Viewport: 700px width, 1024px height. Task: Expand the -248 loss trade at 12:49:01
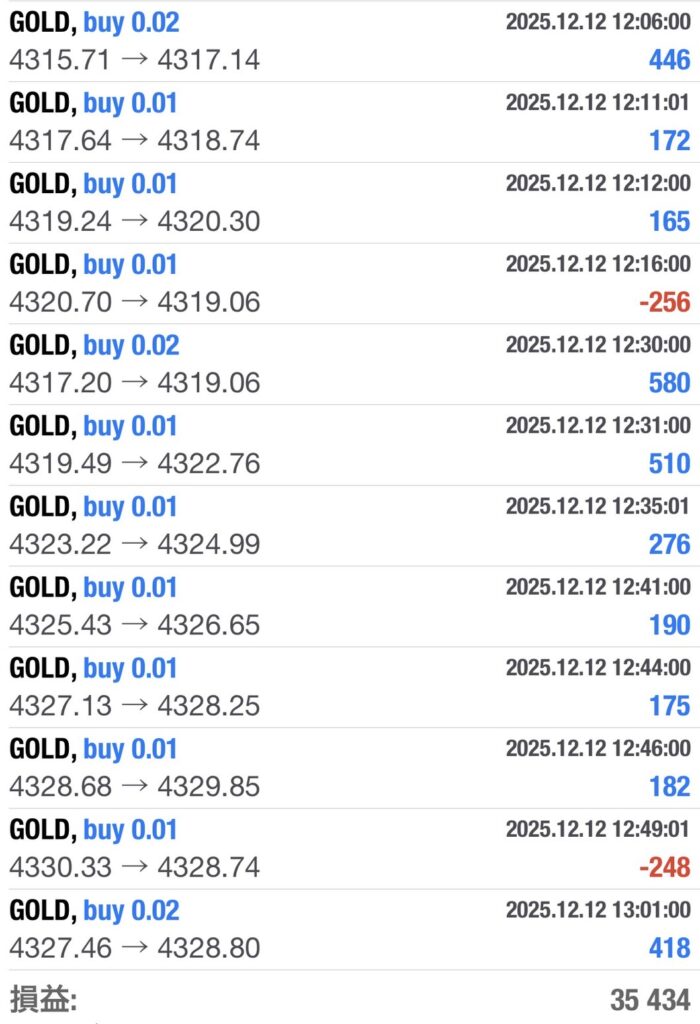350,849
